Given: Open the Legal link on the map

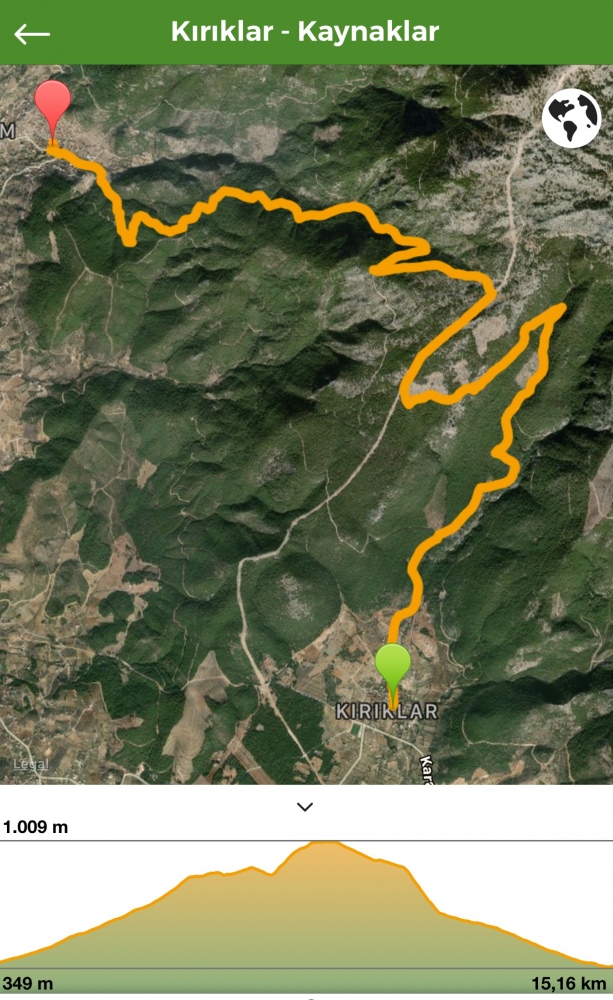Looking at the screenshot, I should coord(31,764).
